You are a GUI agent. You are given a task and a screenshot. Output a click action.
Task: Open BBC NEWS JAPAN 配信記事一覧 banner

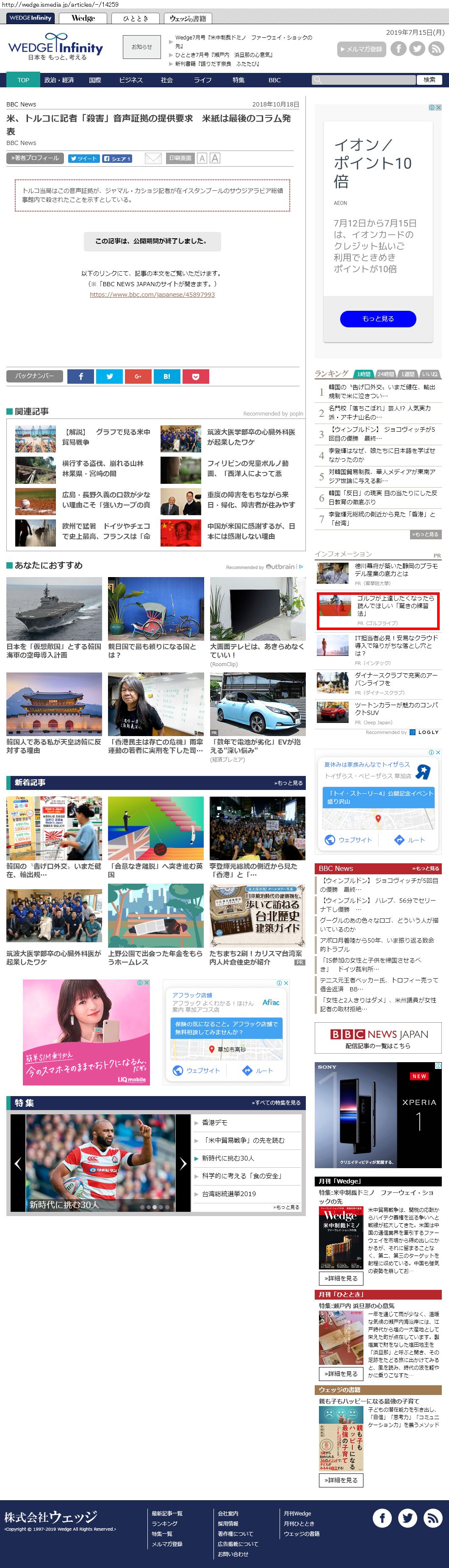[378, 1038]
